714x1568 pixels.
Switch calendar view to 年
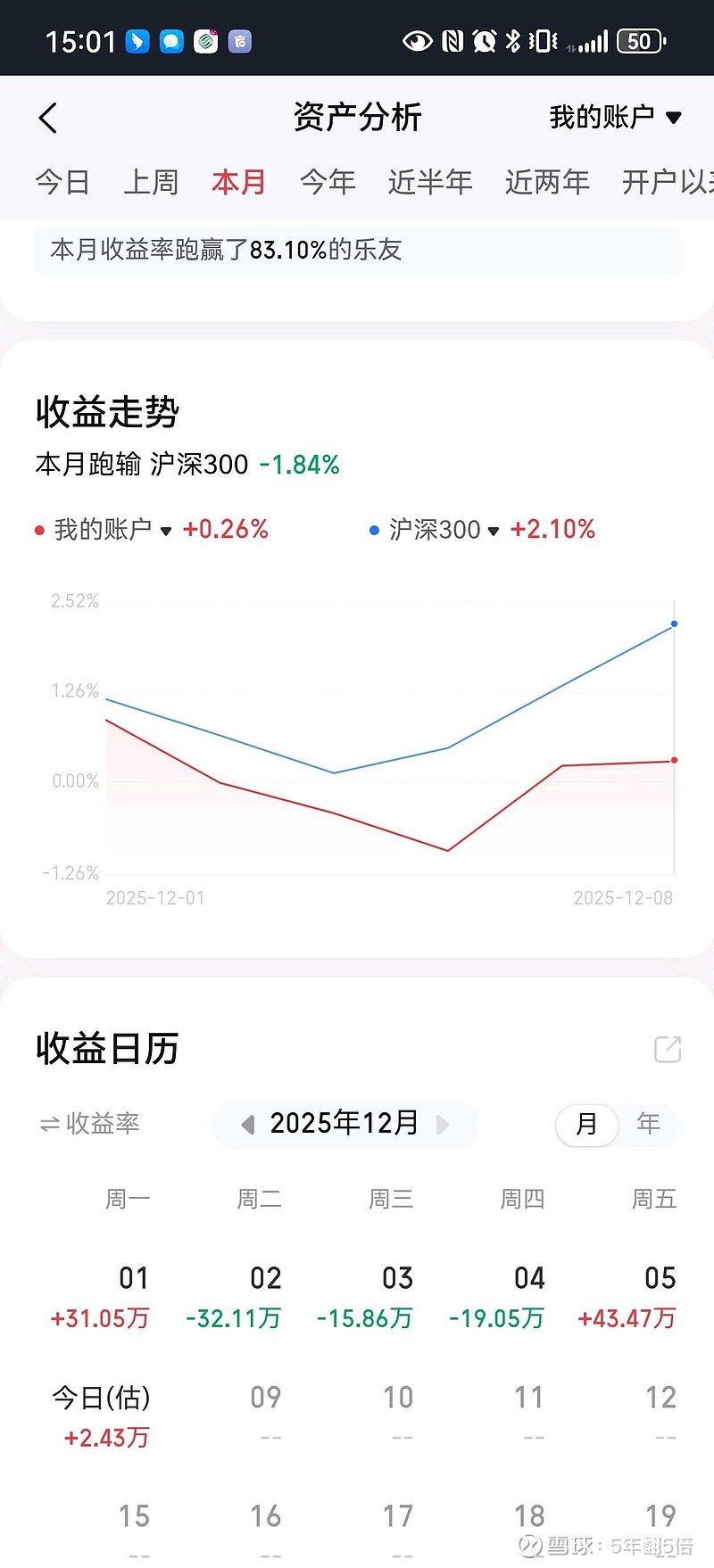pos(647,1125)
